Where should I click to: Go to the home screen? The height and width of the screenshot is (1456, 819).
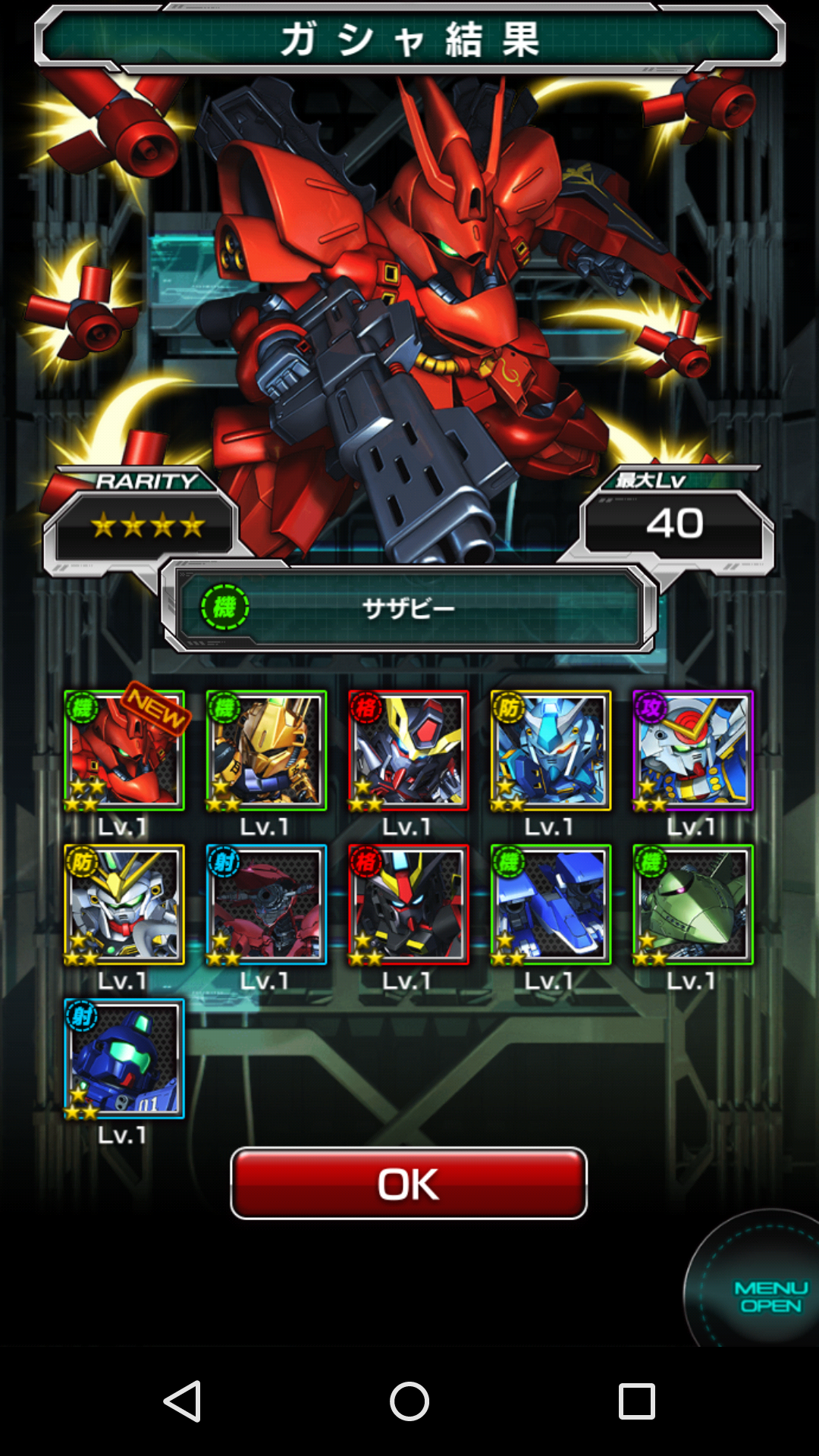(x=409, y=1401)
